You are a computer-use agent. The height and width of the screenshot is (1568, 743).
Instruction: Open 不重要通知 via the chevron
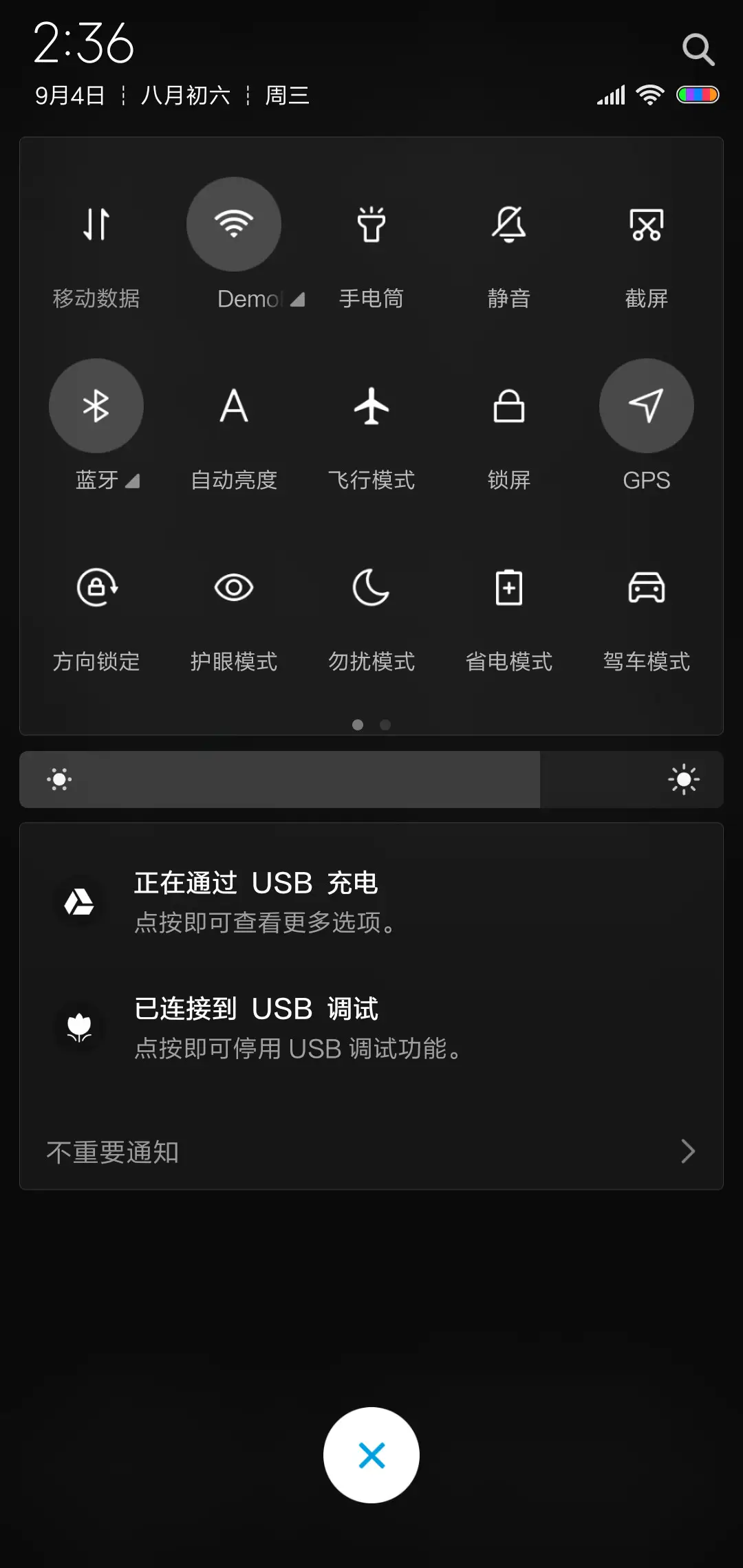pyautogui.click(x=688, y=1151)
